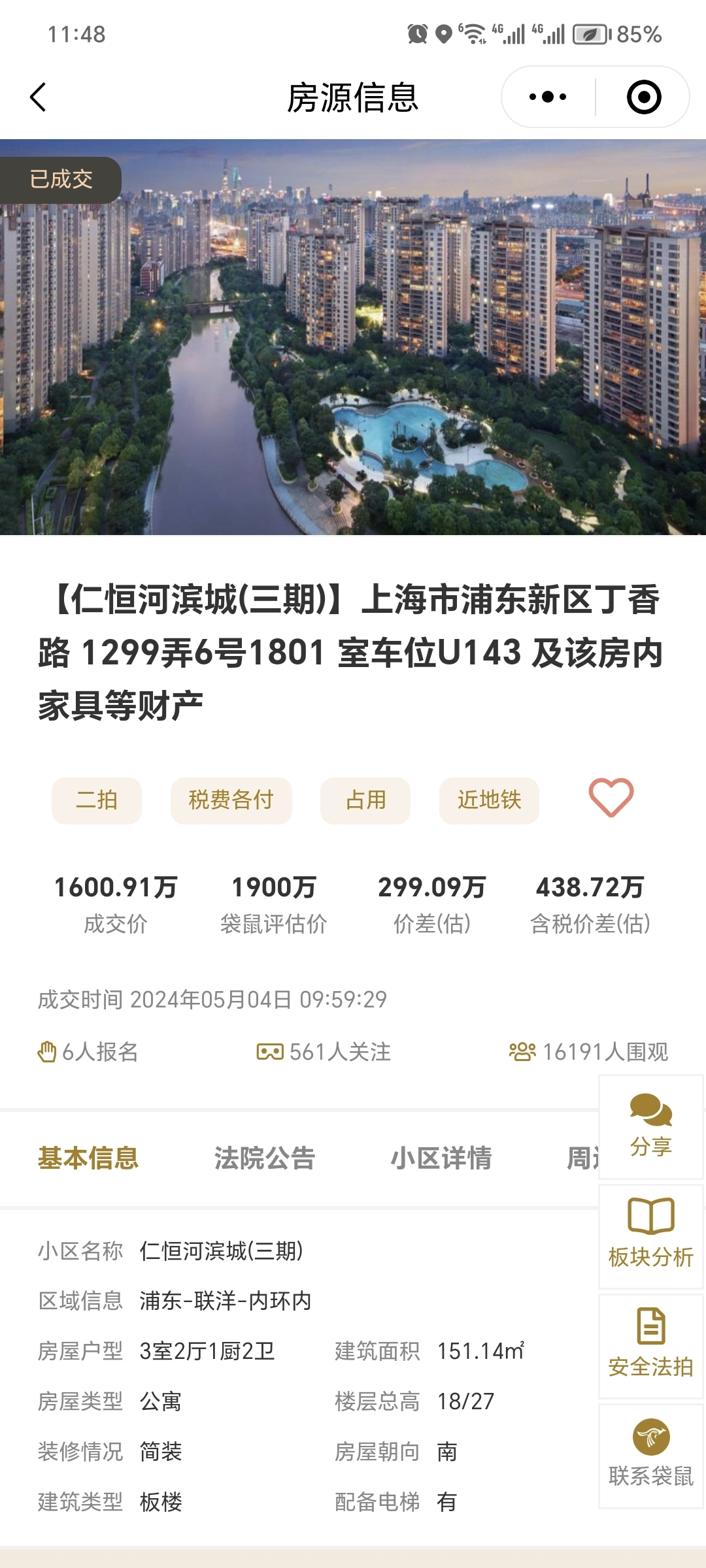Viewport: 706px width, 1568px height.
Task: Toggle the 近地铁 tag filter
Action: (x=488, y=801)
